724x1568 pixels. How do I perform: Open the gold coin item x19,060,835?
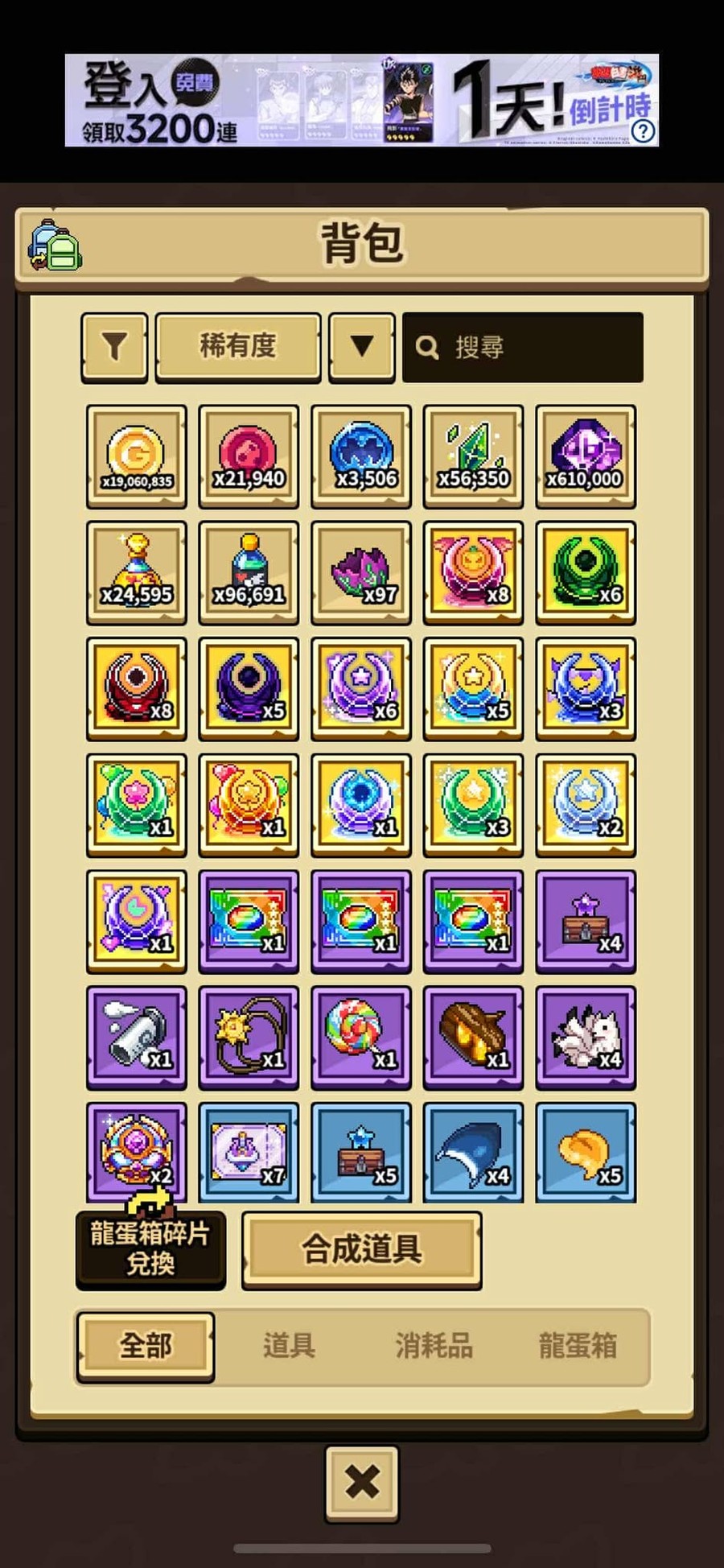(x=136, y=456)
